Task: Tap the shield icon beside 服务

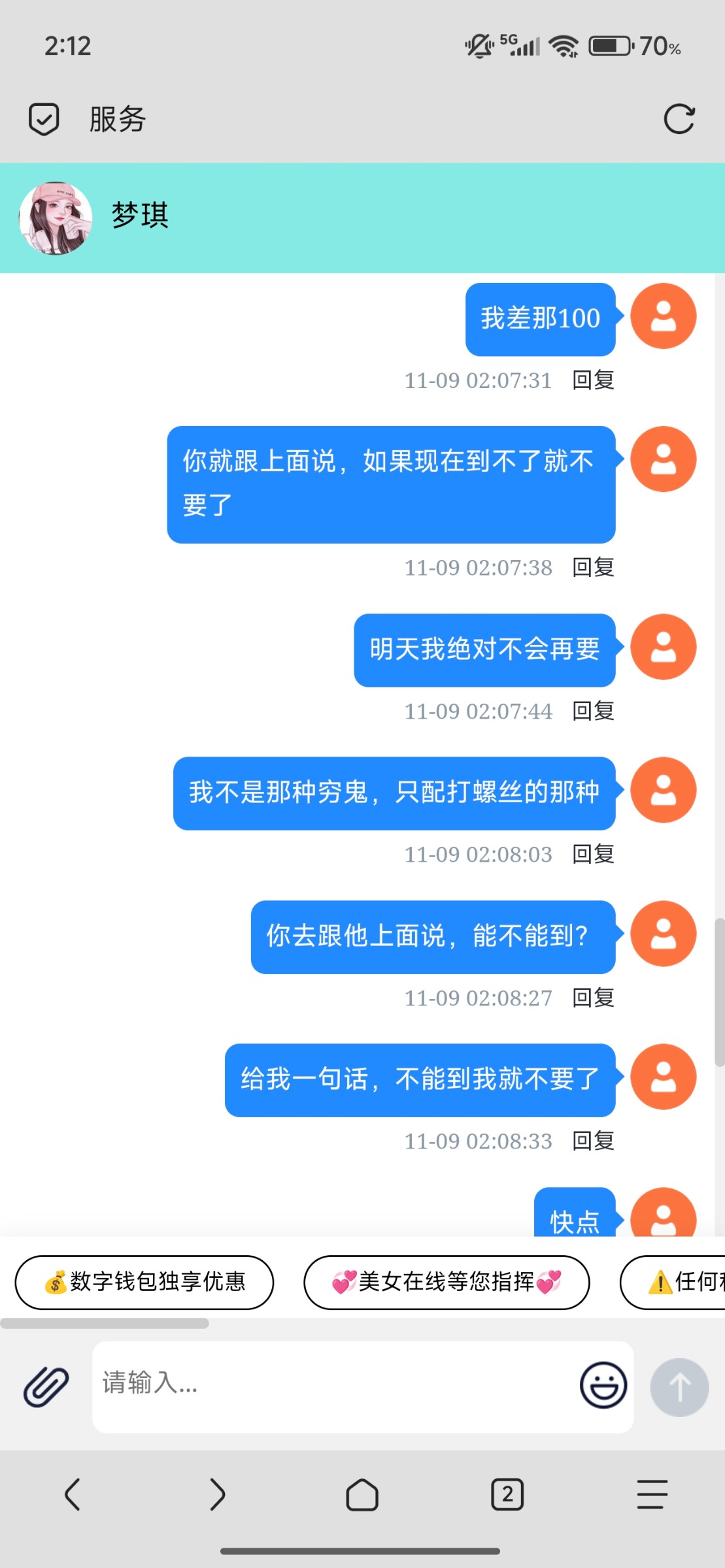Action: coord(44,120)
